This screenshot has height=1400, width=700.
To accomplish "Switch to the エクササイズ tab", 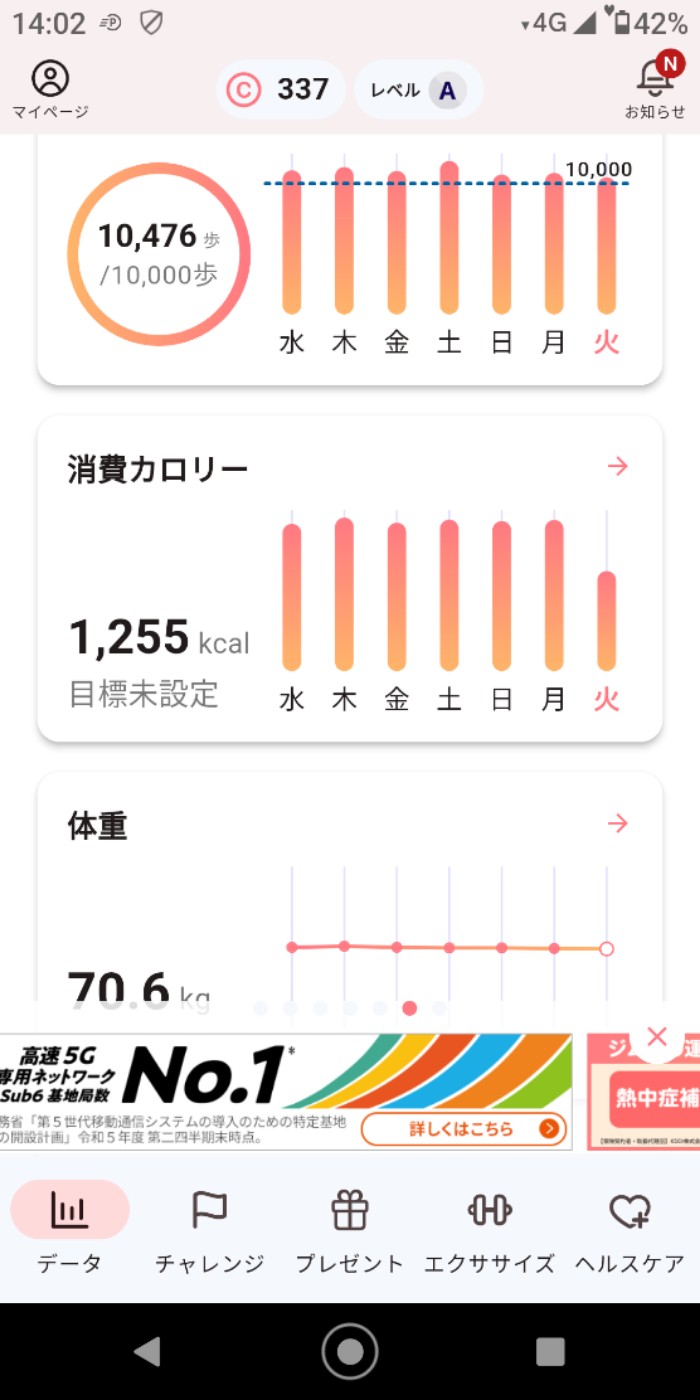I will tap(490, 1228).
